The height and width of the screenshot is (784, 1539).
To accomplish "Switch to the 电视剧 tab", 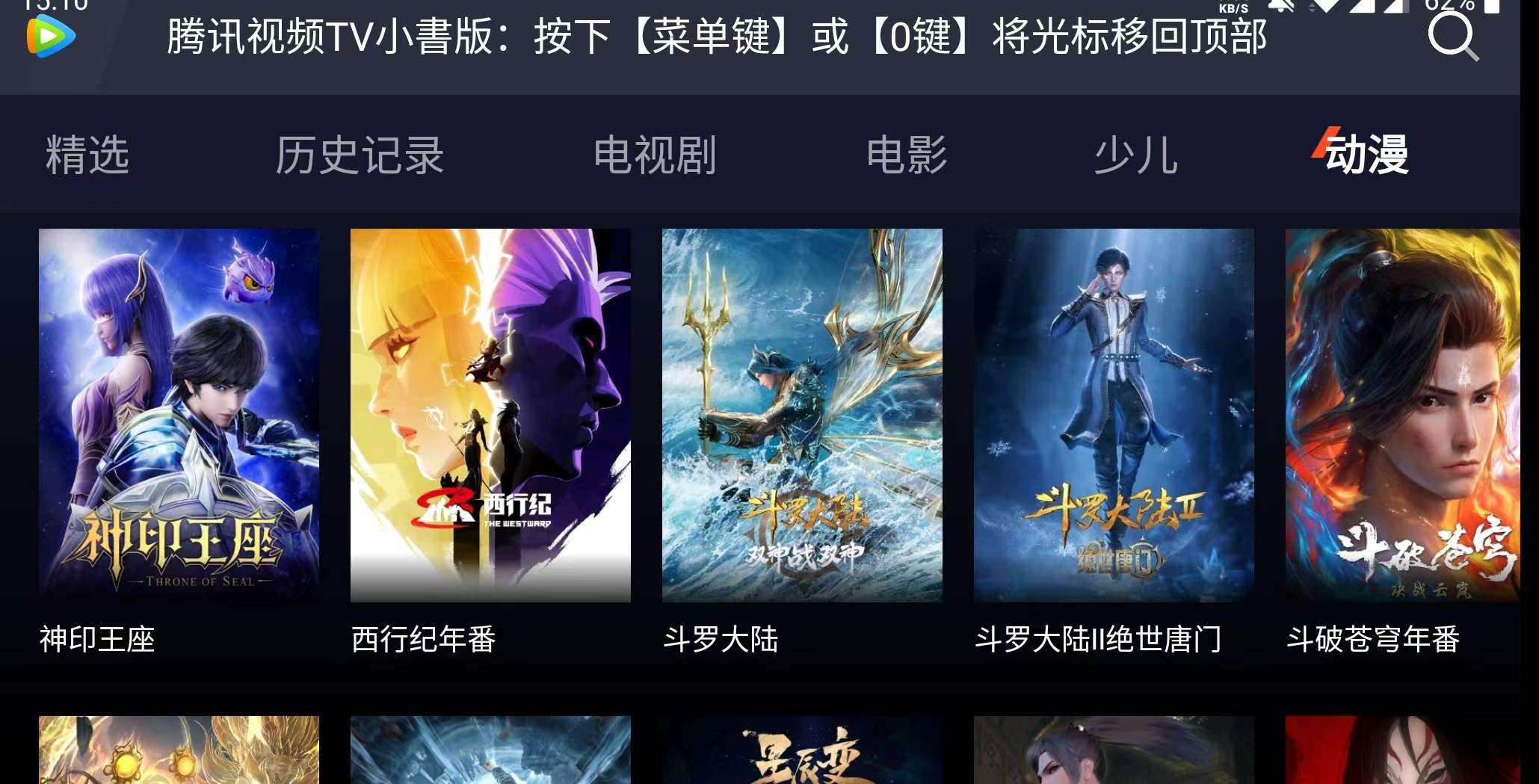I will (655, 155).
